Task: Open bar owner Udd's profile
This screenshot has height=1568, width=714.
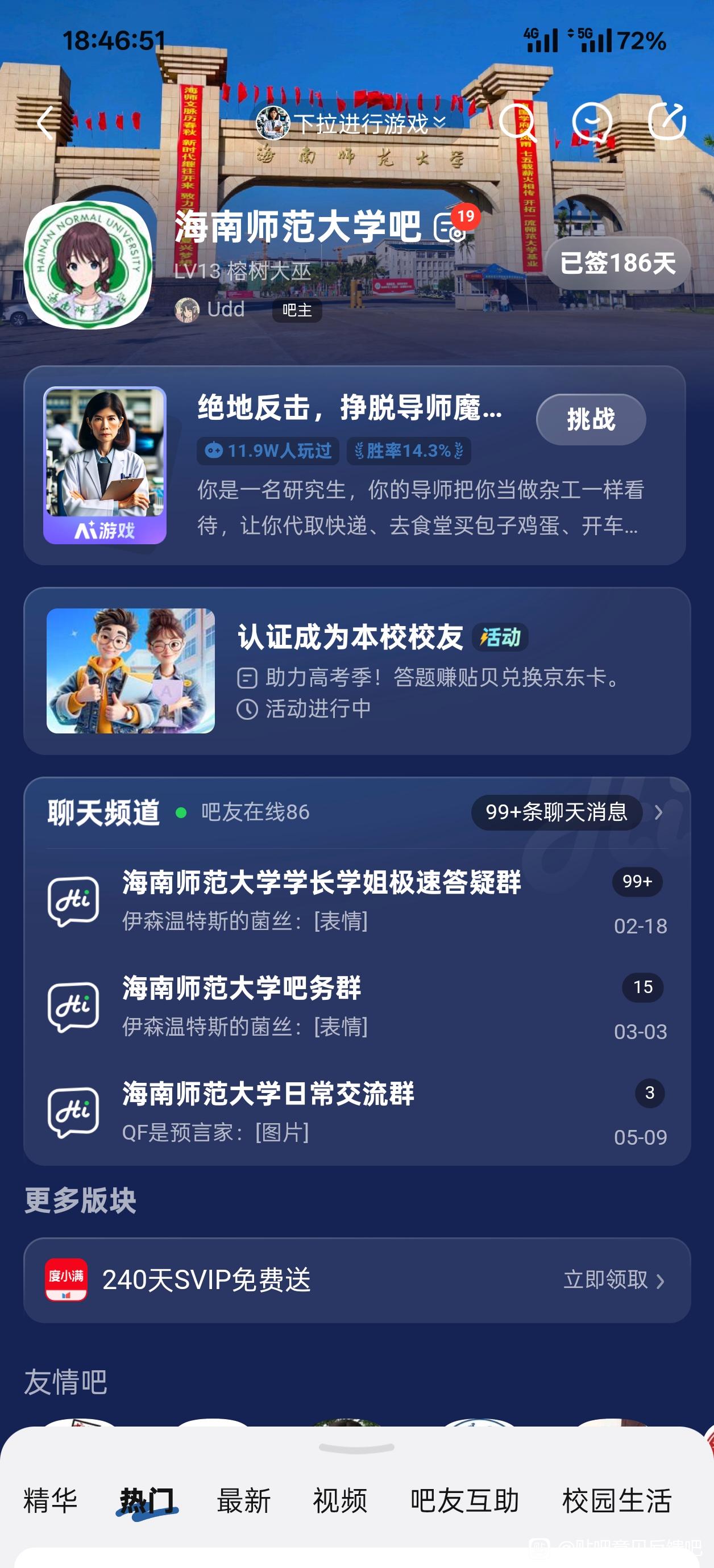Action: click(x=224, y=309)
